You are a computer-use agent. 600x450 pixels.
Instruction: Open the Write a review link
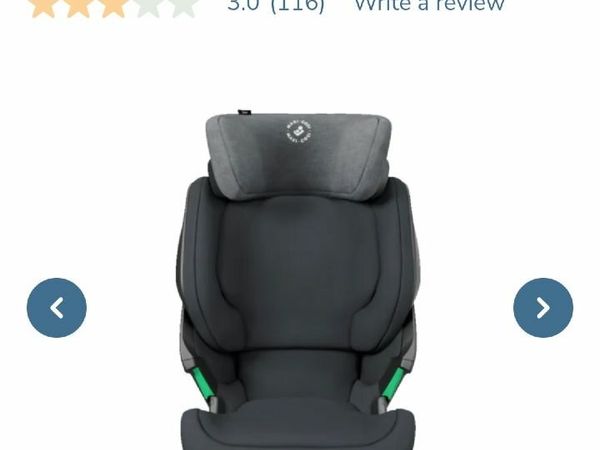(x=429, y=6)
